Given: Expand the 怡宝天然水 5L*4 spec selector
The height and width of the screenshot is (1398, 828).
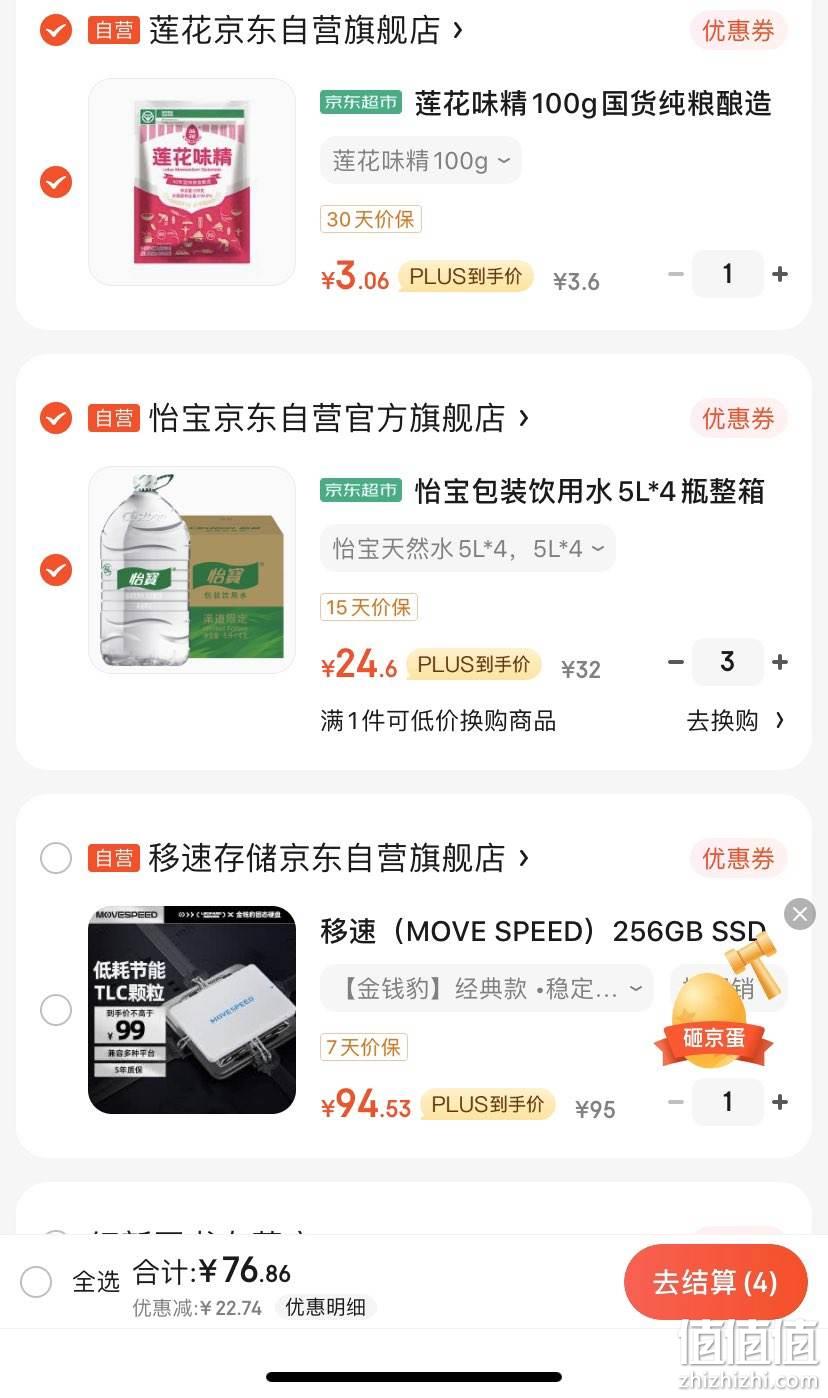Looking at the screenshot, I should coord(468,548).
